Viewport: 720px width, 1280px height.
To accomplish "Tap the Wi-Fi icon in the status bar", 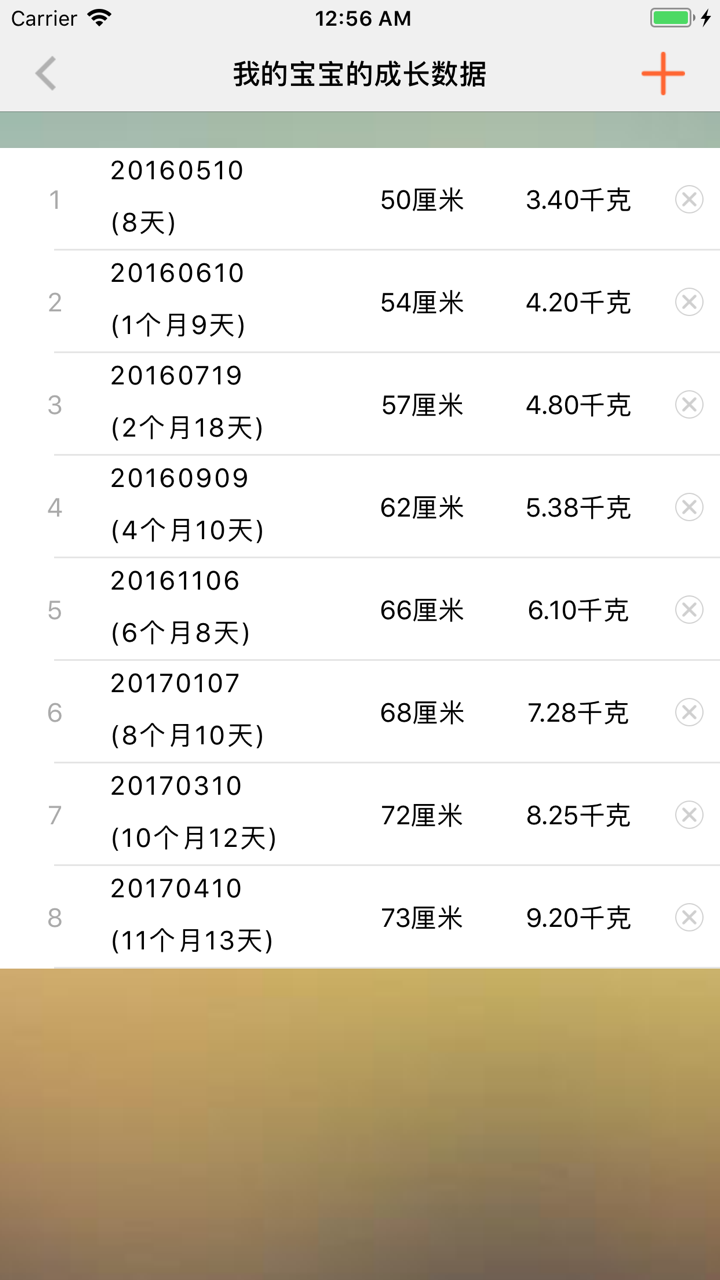I will 96,17.
